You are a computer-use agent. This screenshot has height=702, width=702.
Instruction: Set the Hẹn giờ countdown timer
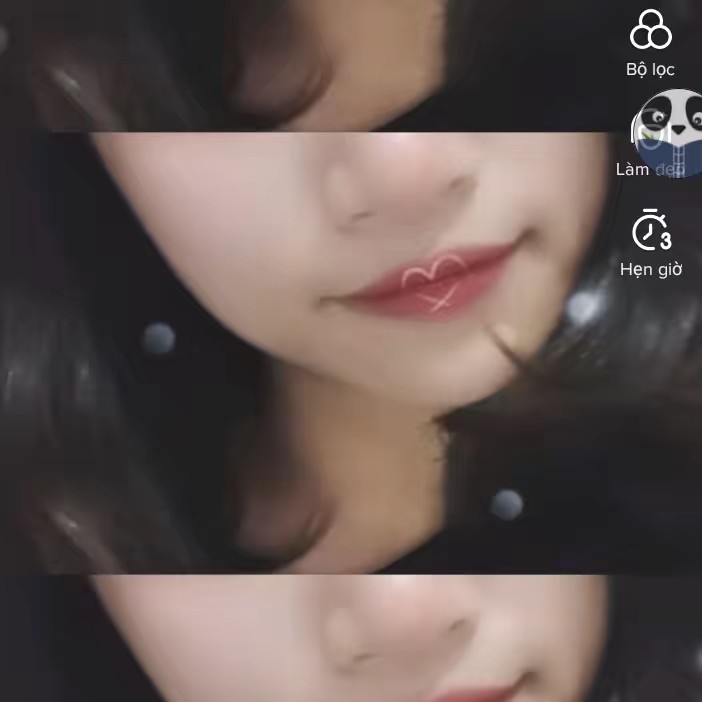click(651, 232)
